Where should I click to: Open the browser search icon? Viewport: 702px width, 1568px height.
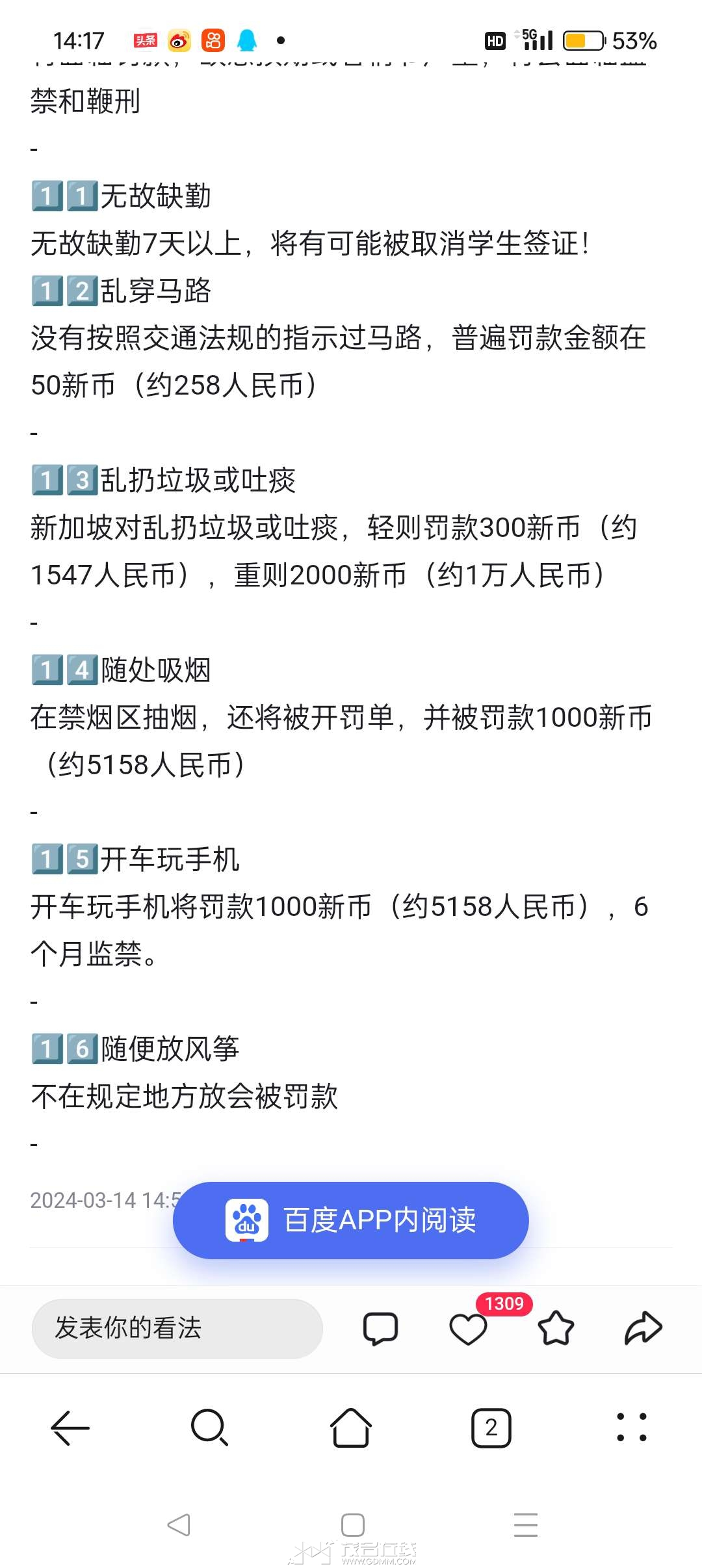tap(210, 1428)
